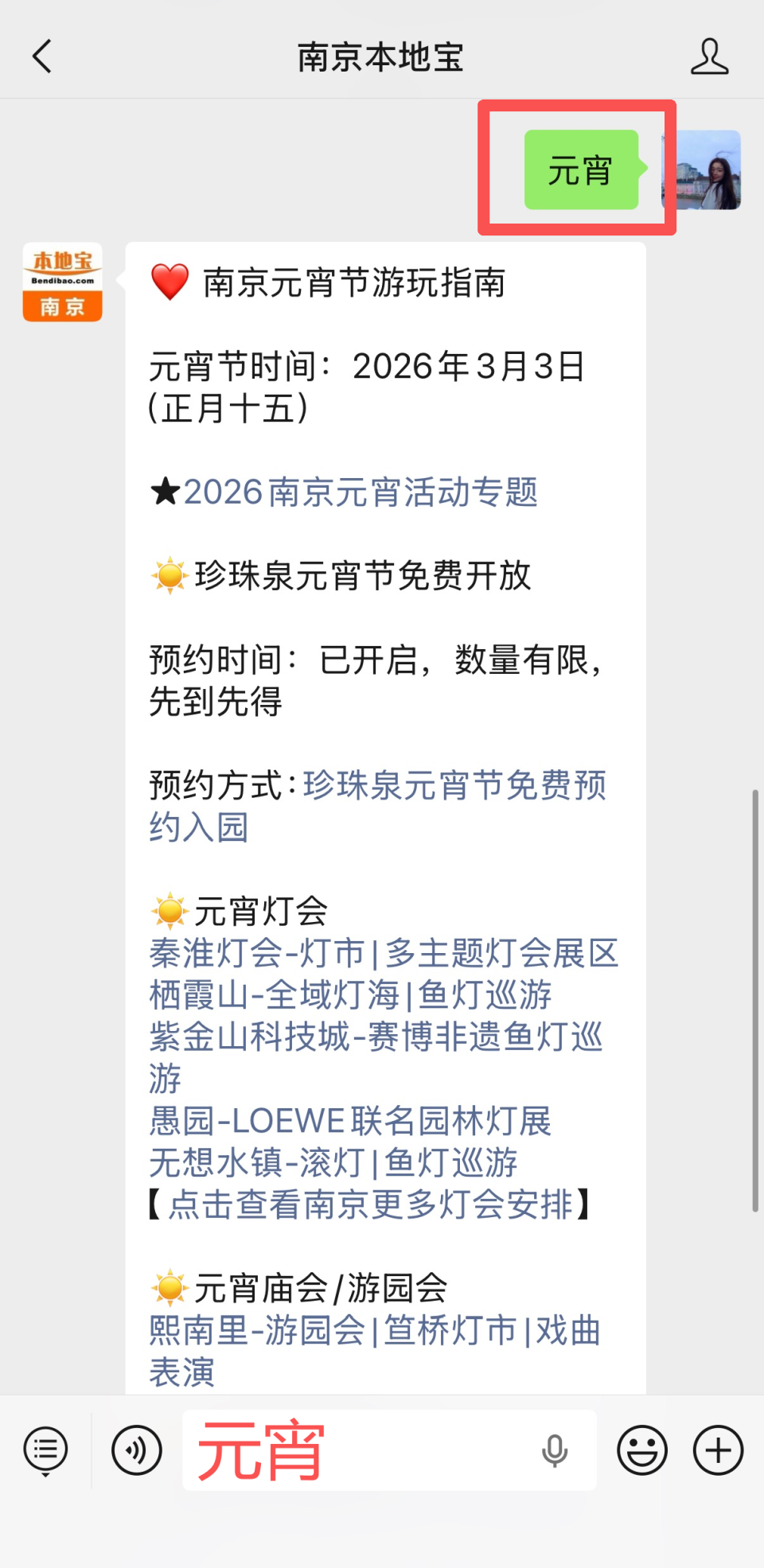Screen dimensions: 764x1568
Task: Tap the microphone icon inside the input field
Action: [555, 1449]
